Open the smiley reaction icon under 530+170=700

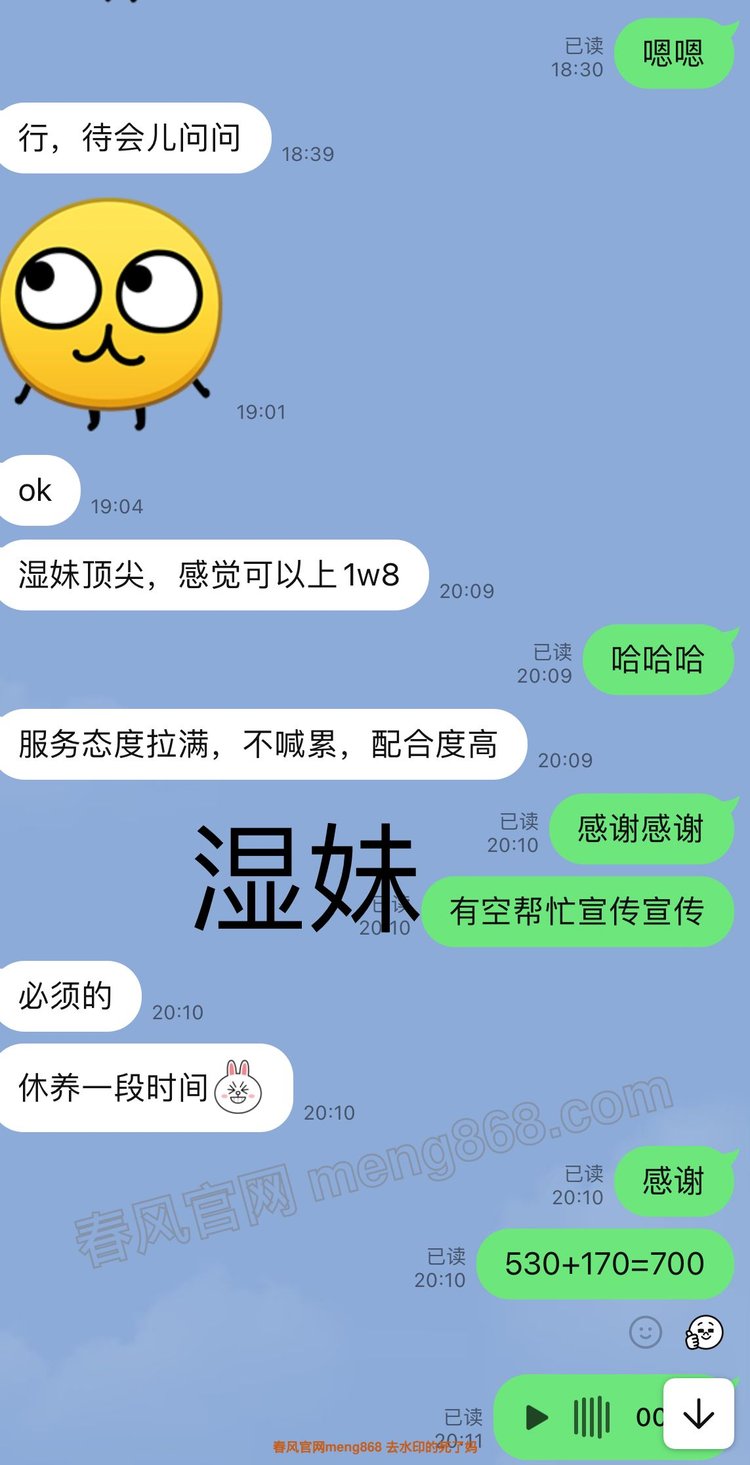(645, 1331)
